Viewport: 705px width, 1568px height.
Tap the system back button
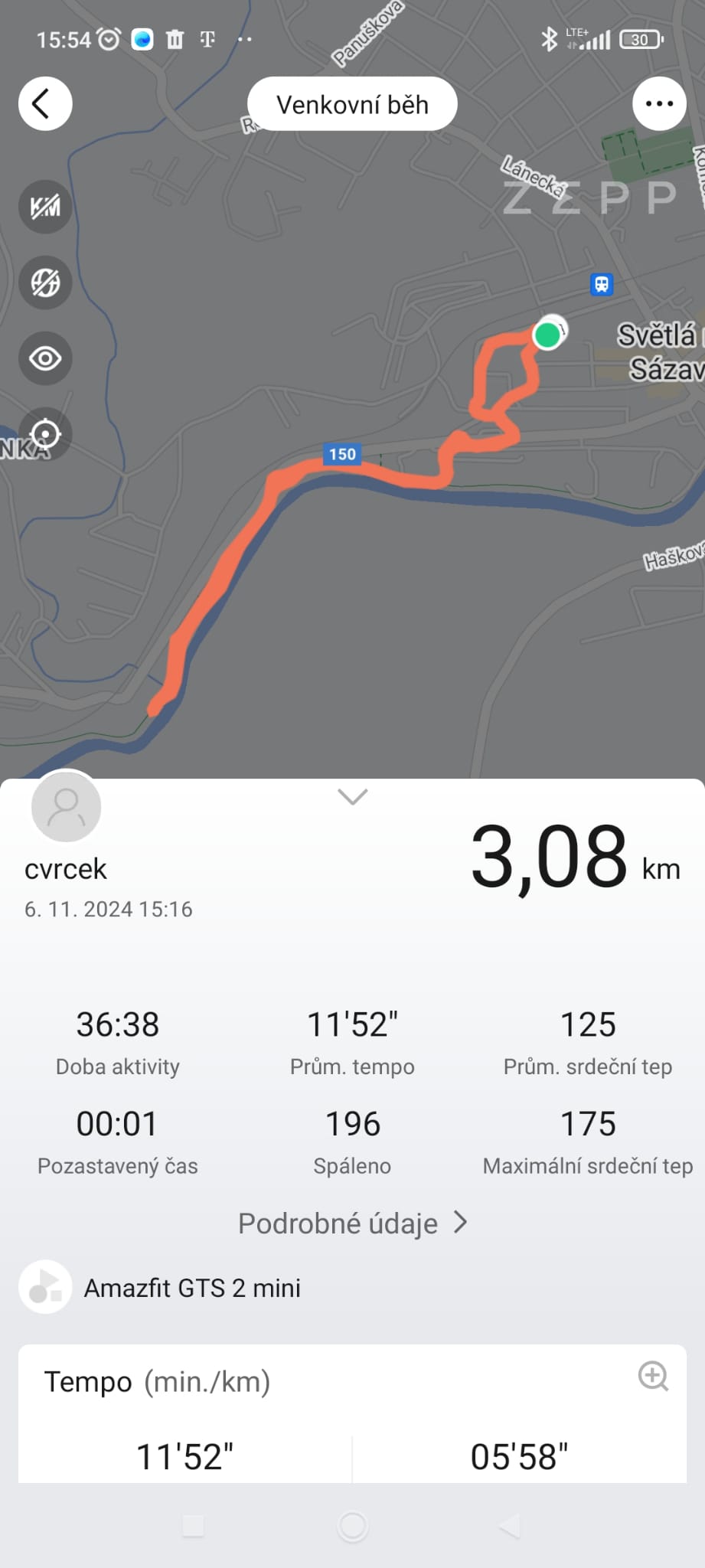point(510,1526)
